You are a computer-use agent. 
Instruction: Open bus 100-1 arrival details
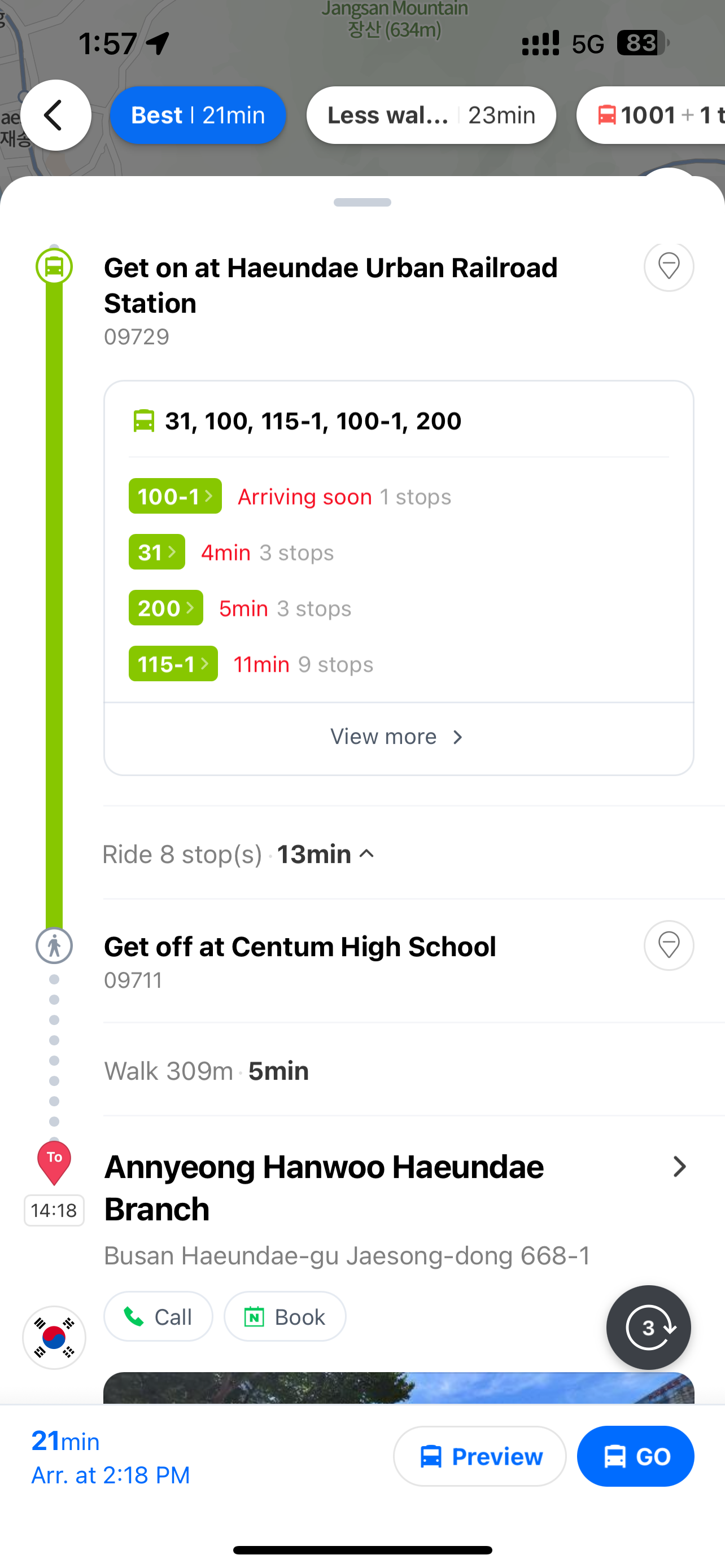tap(175, 496)
